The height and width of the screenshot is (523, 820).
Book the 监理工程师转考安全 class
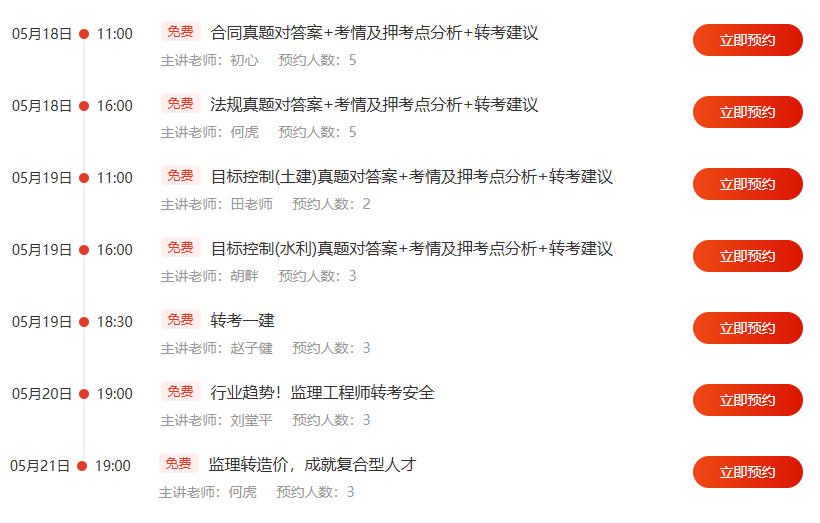747,400
